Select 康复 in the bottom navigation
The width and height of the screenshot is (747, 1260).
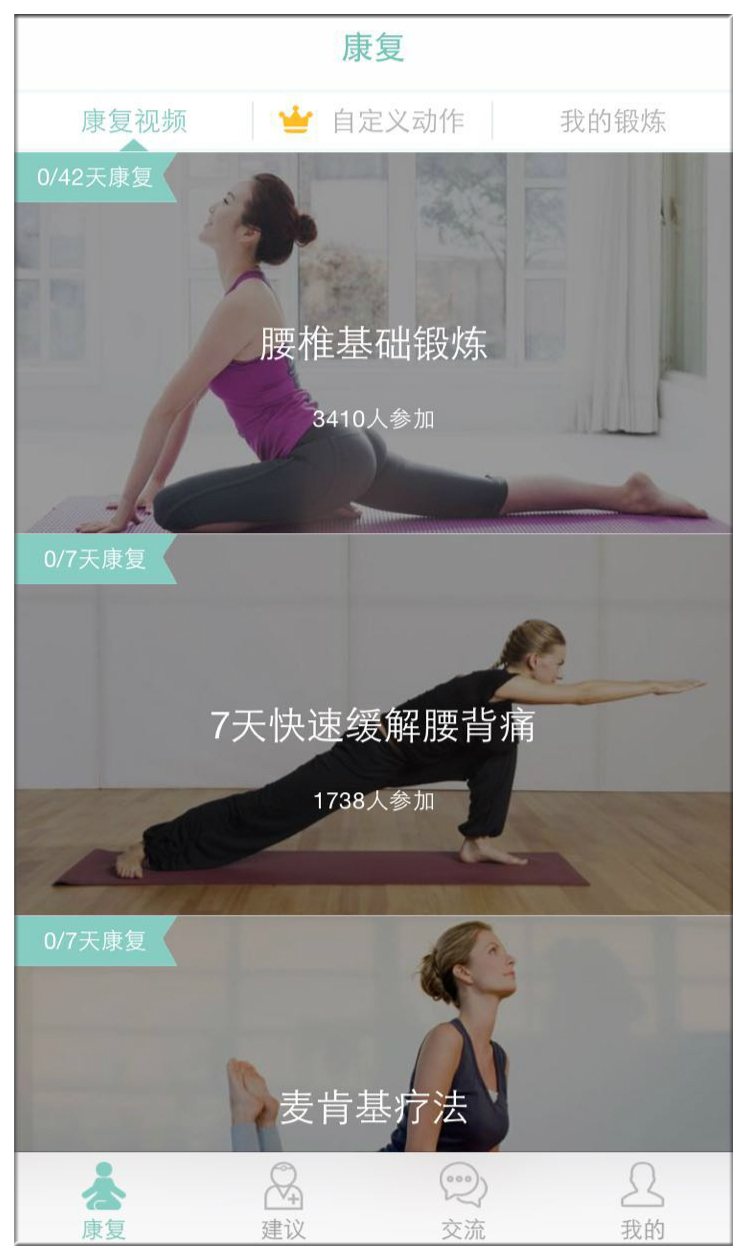(104, 1200)
